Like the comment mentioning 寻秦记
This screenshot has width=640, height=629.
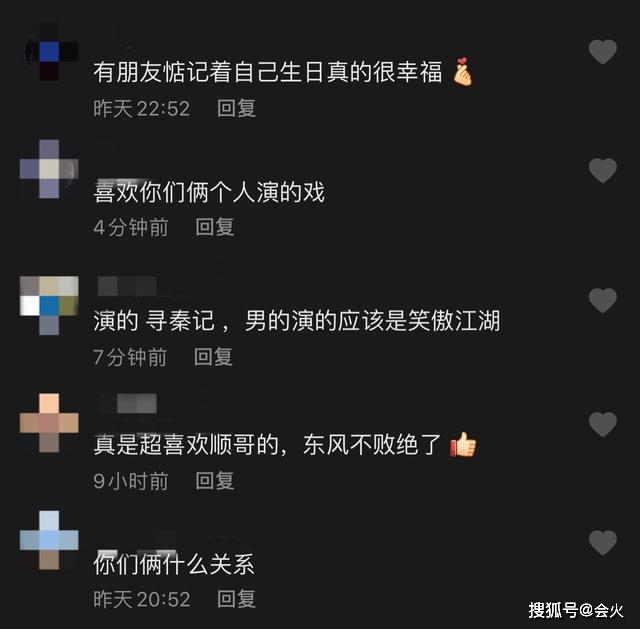(x=602, y=300)
